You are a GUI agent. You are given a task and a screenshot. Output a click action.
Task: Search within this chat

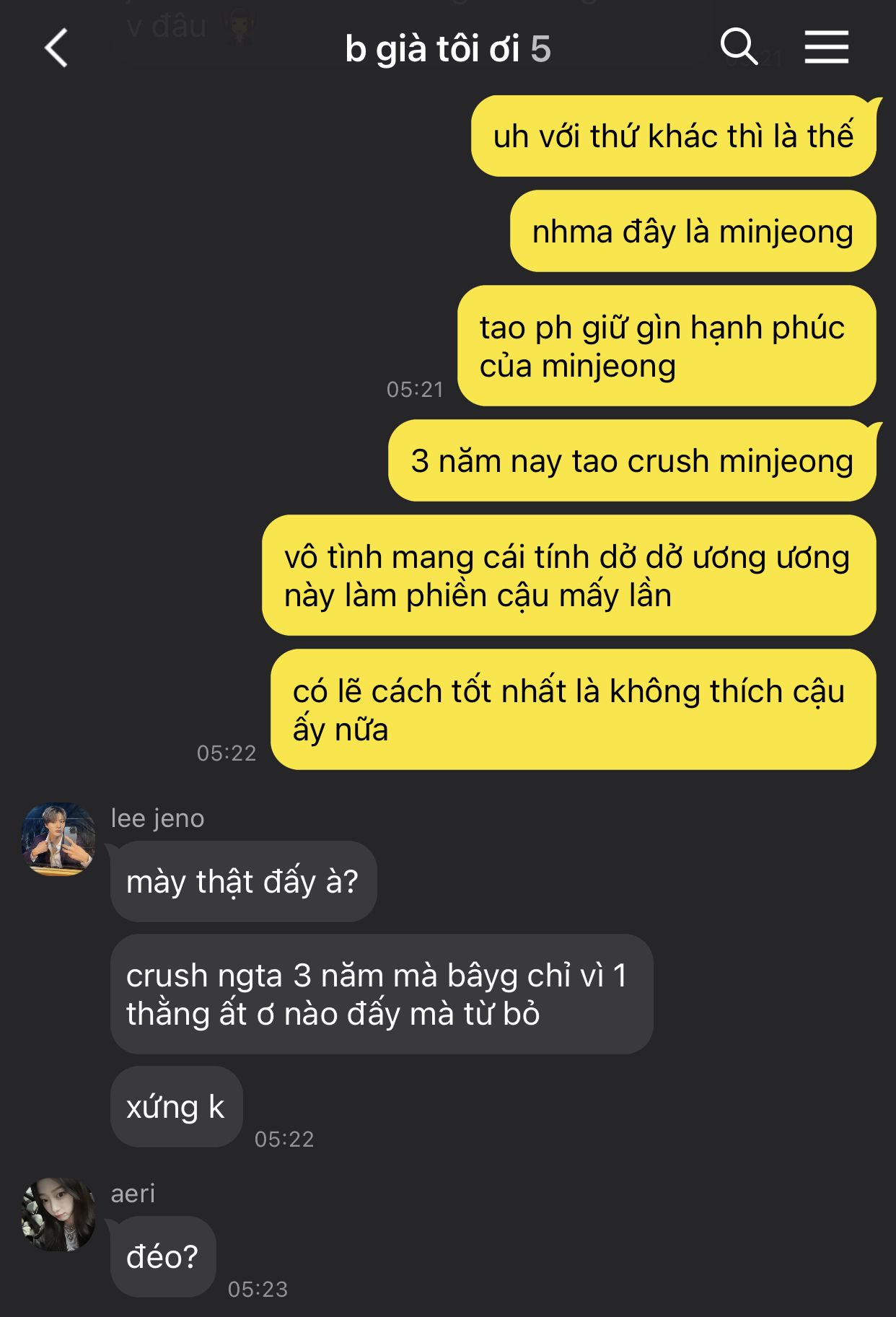pos(739,48)
